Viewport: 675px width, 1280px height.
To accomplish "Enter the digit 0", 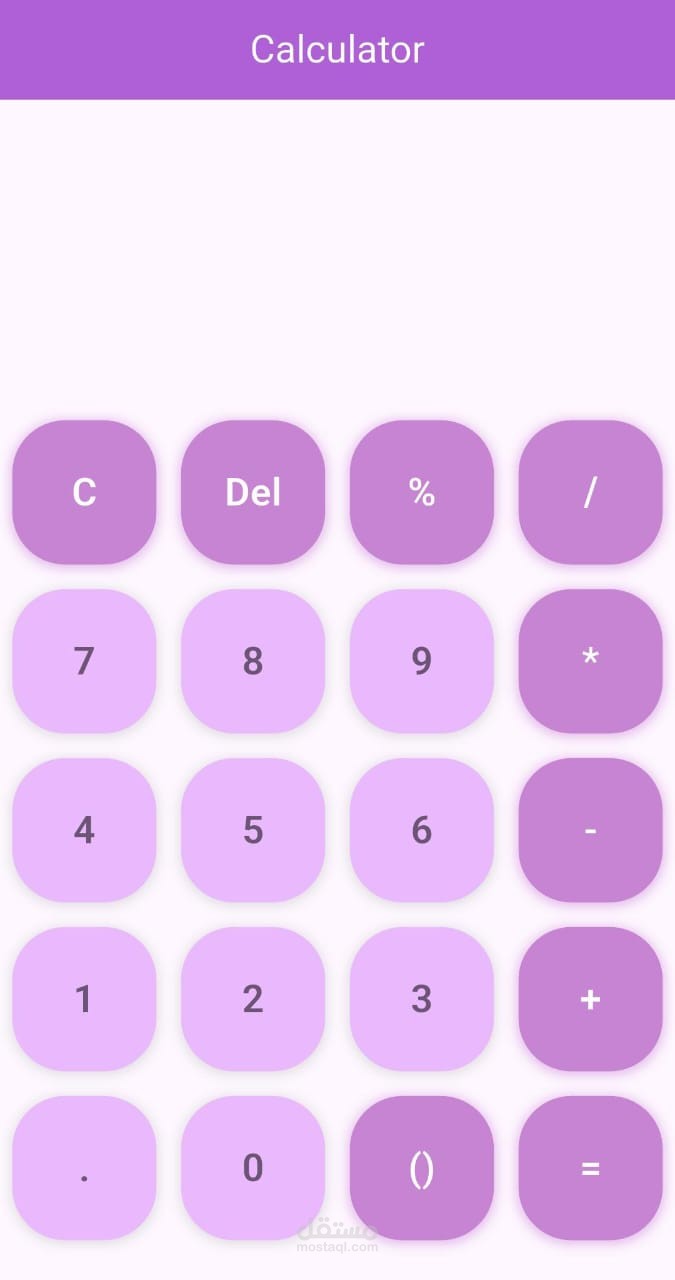I will [253, 1168].
